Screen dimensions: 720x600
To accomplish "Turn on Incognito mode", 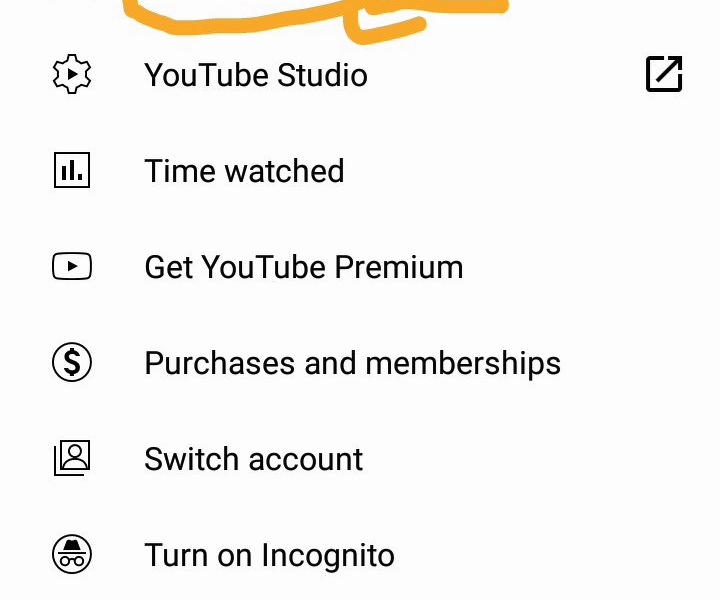I will [269, 555].
